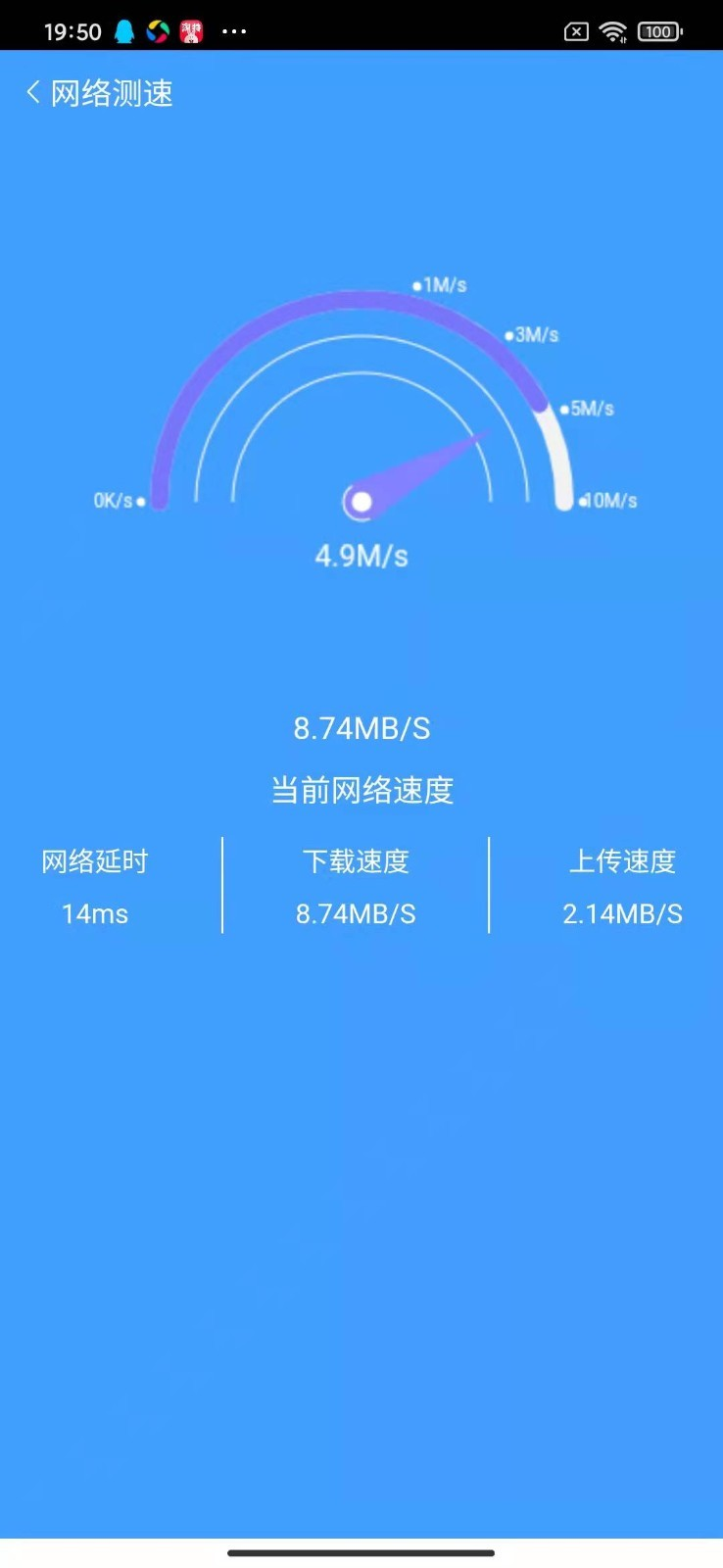Select the Wi-Fi status icon

coord(614,30)
